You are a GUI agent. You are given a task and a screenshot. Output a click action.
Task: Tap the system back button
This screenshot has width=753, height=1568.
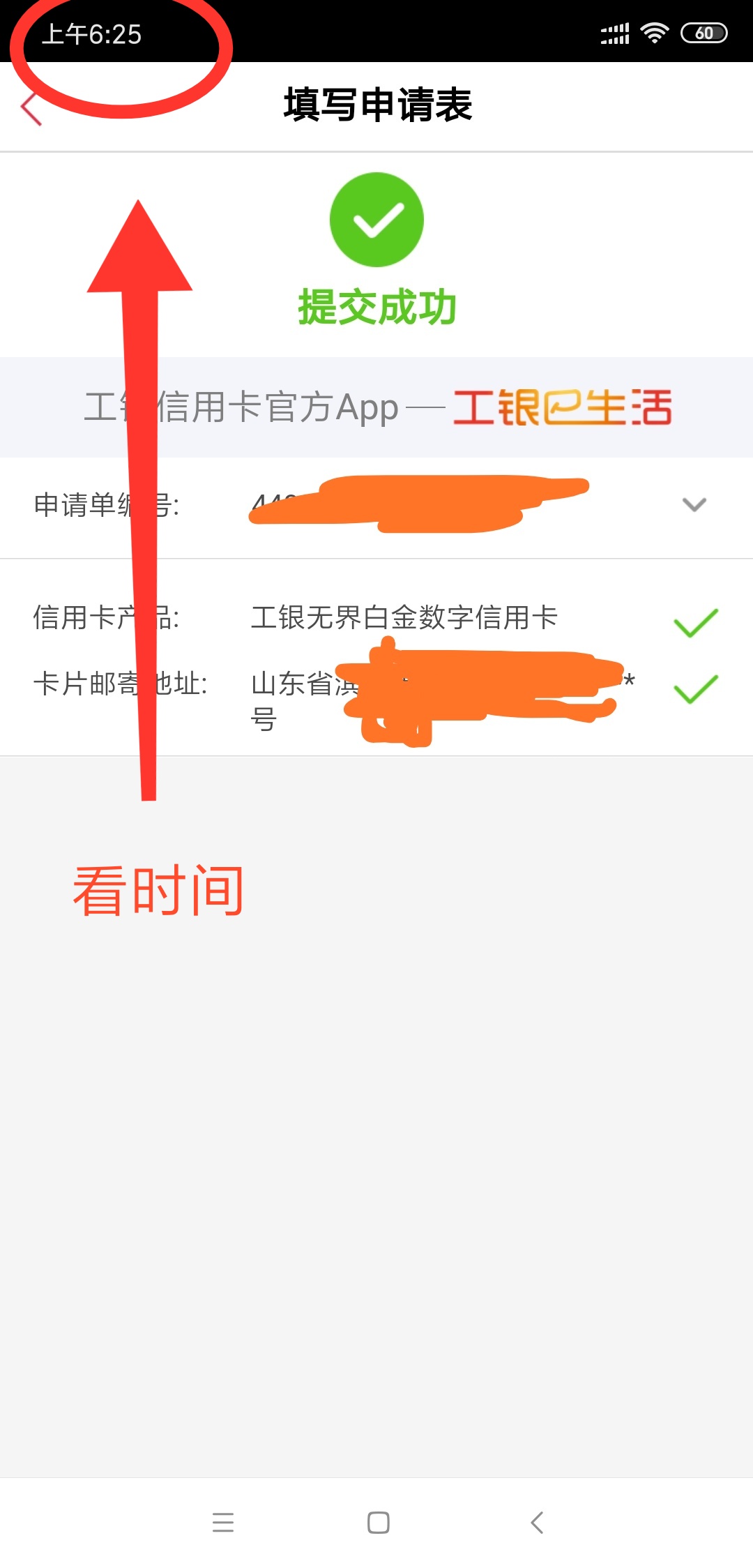[x=536, y=1522]
